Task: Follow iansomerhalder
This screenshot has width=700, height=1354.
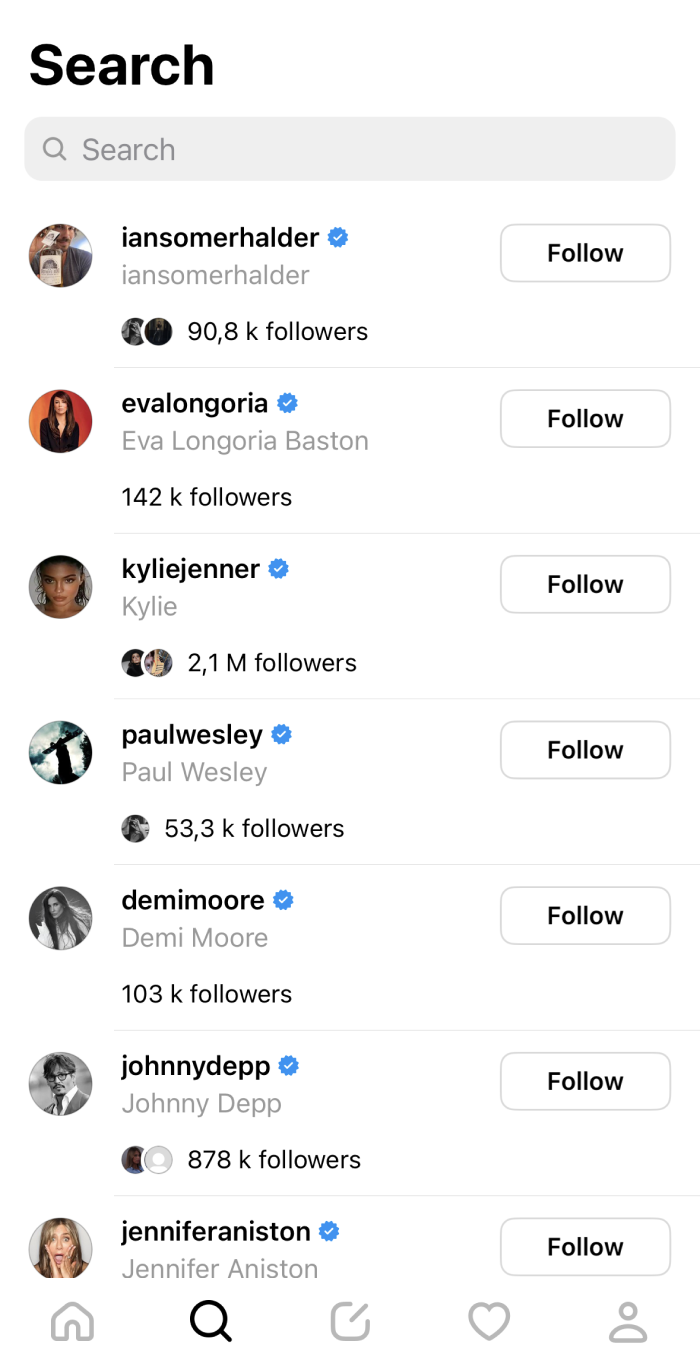Action: [x=585, y=253]
